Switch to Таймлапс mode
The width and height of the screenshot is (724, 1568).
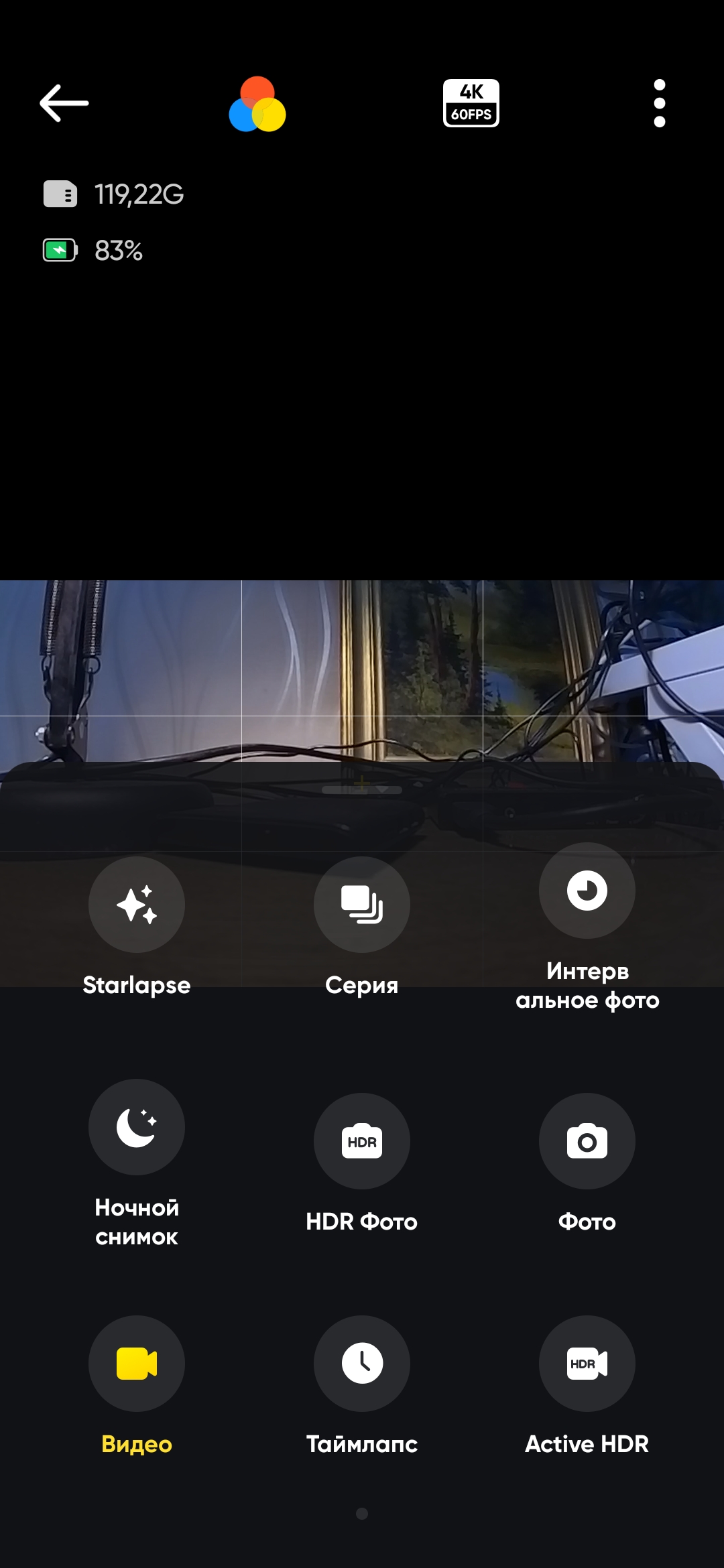(362, 1364)
